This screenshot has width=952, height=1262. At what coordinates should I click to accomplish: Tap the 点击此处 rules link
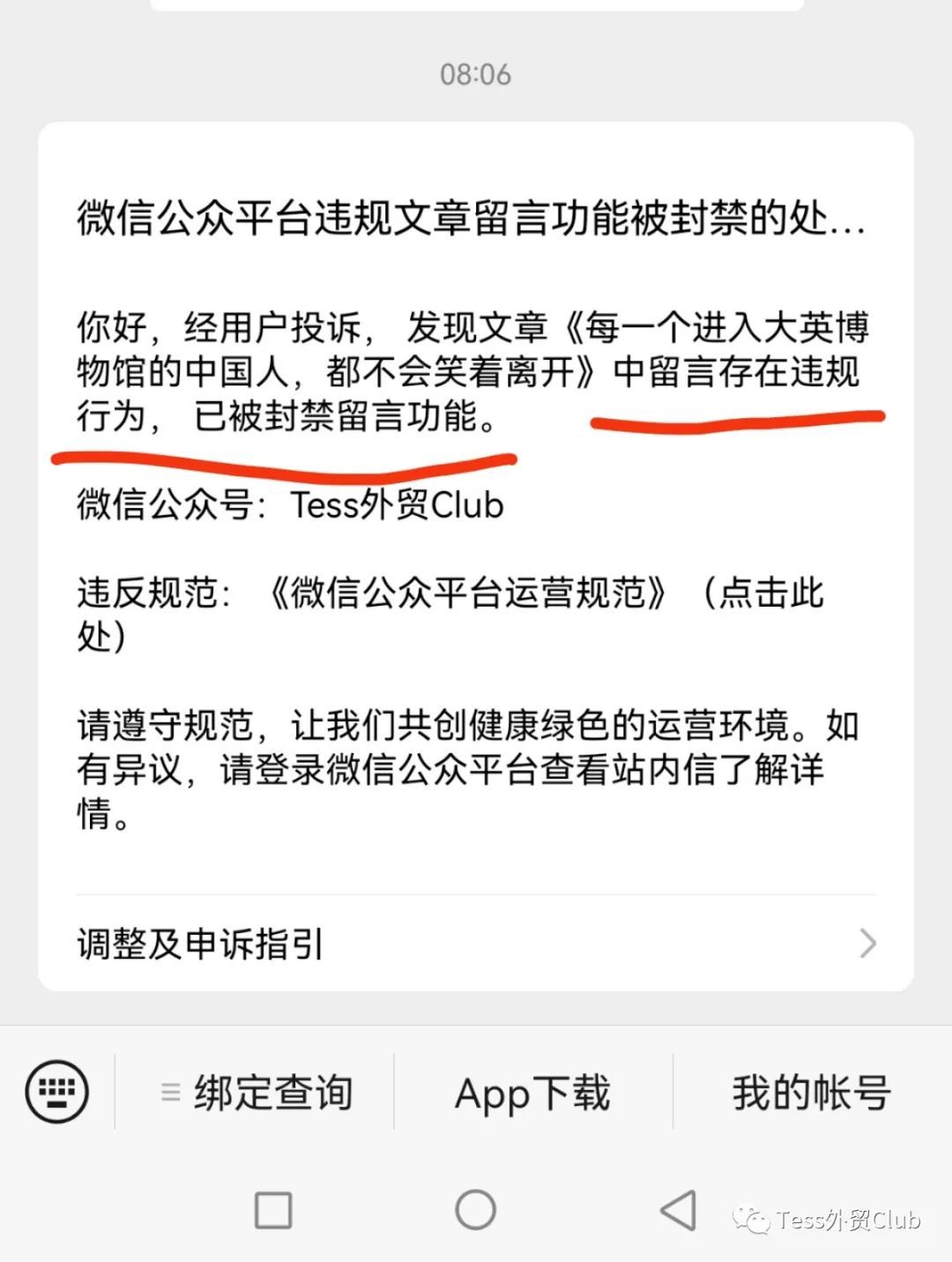tap(769, 594)
